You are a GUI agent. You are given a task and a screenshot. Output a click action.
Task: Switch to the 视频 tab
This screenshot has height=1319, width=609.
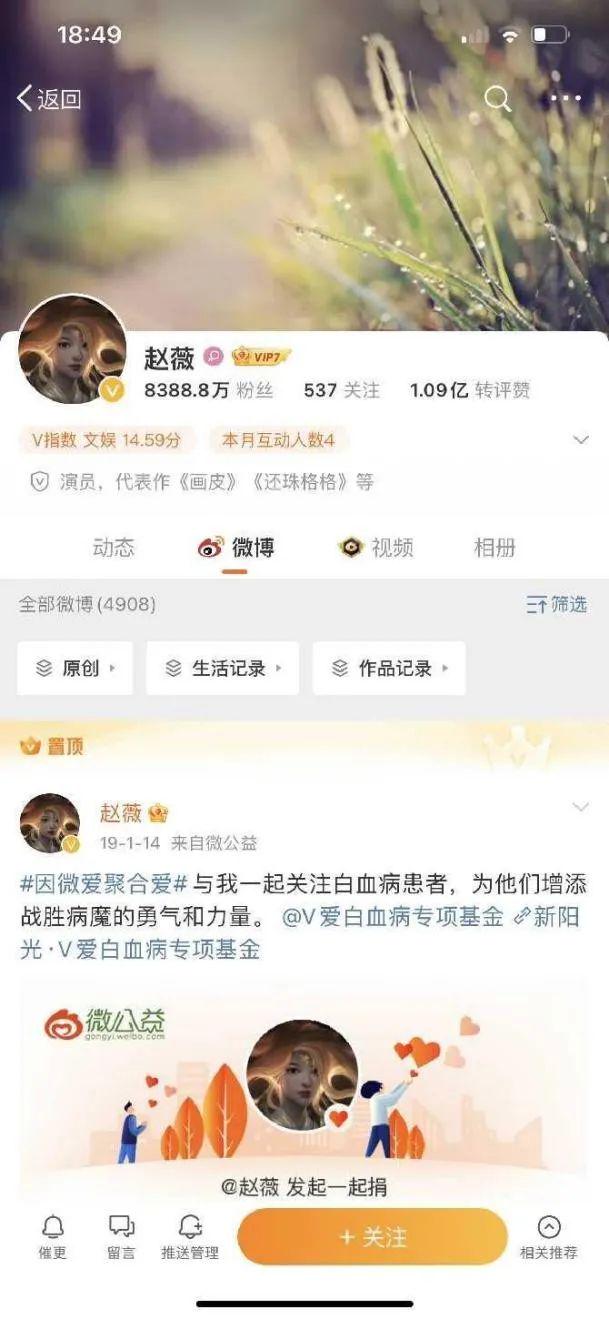pyautogui.click(x=376, y=547)
